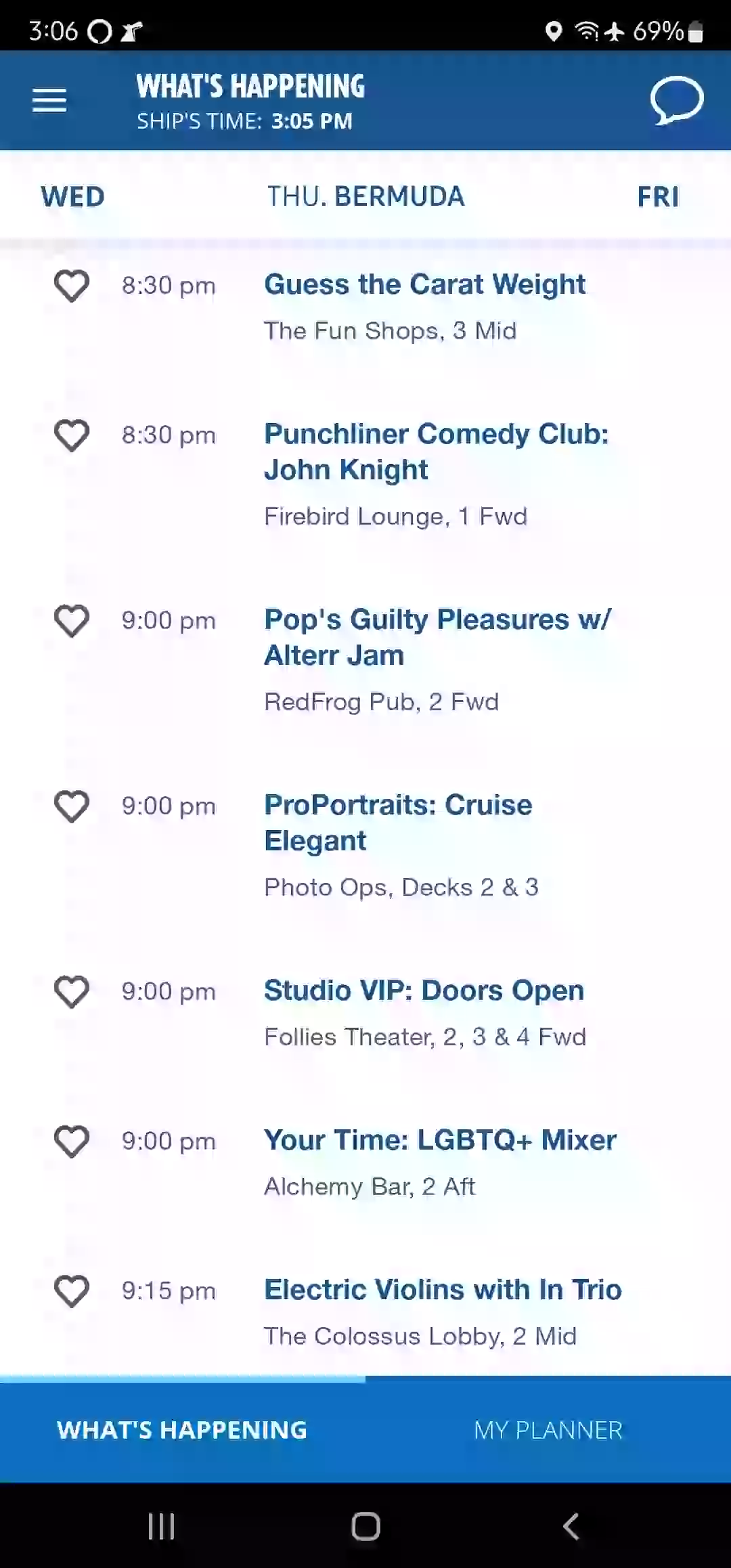
Task: Open ProPortraits: Cruise Elegant event
Action: 398,823
